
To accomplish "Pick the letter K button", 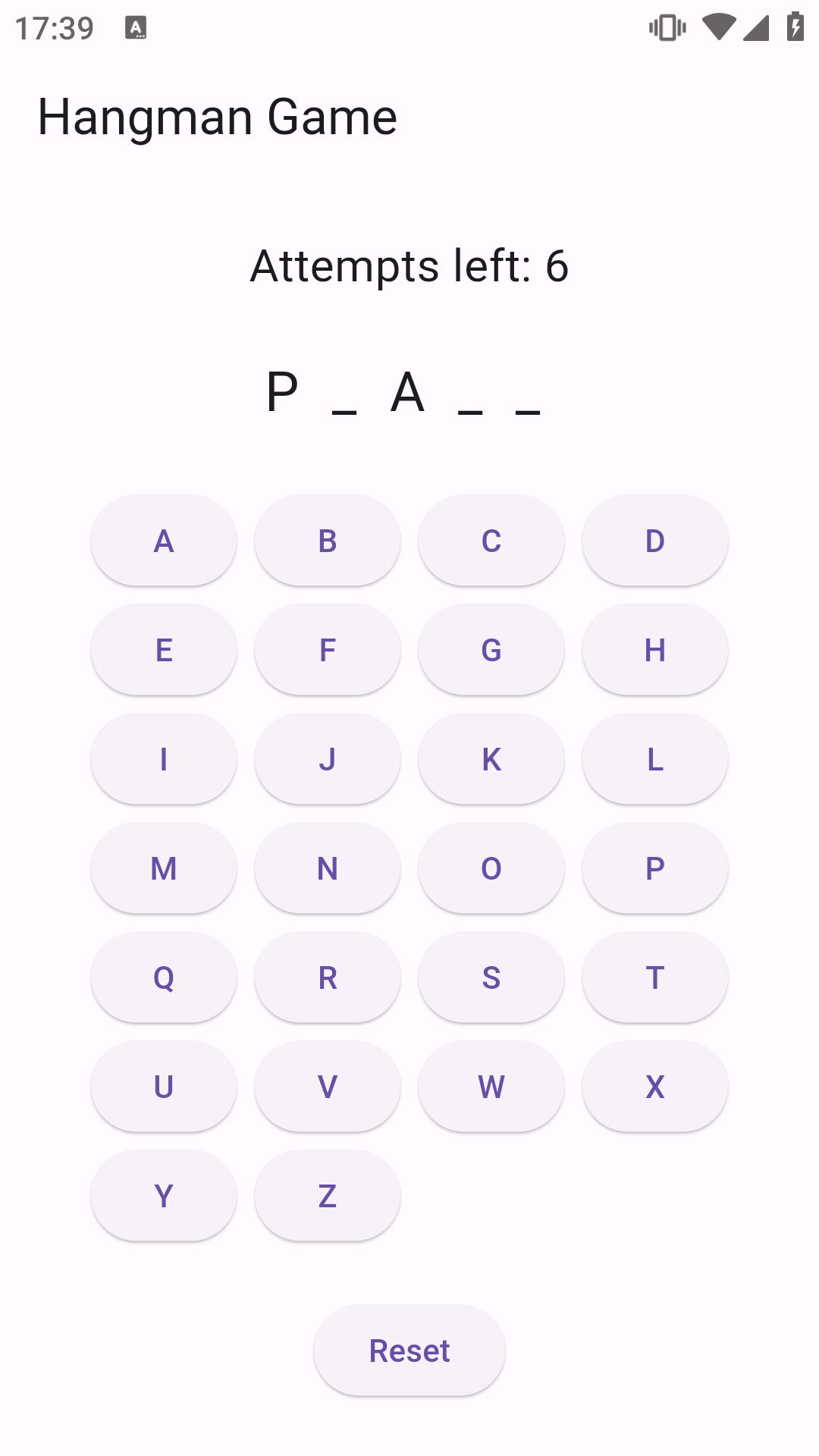I will [491, 759].
